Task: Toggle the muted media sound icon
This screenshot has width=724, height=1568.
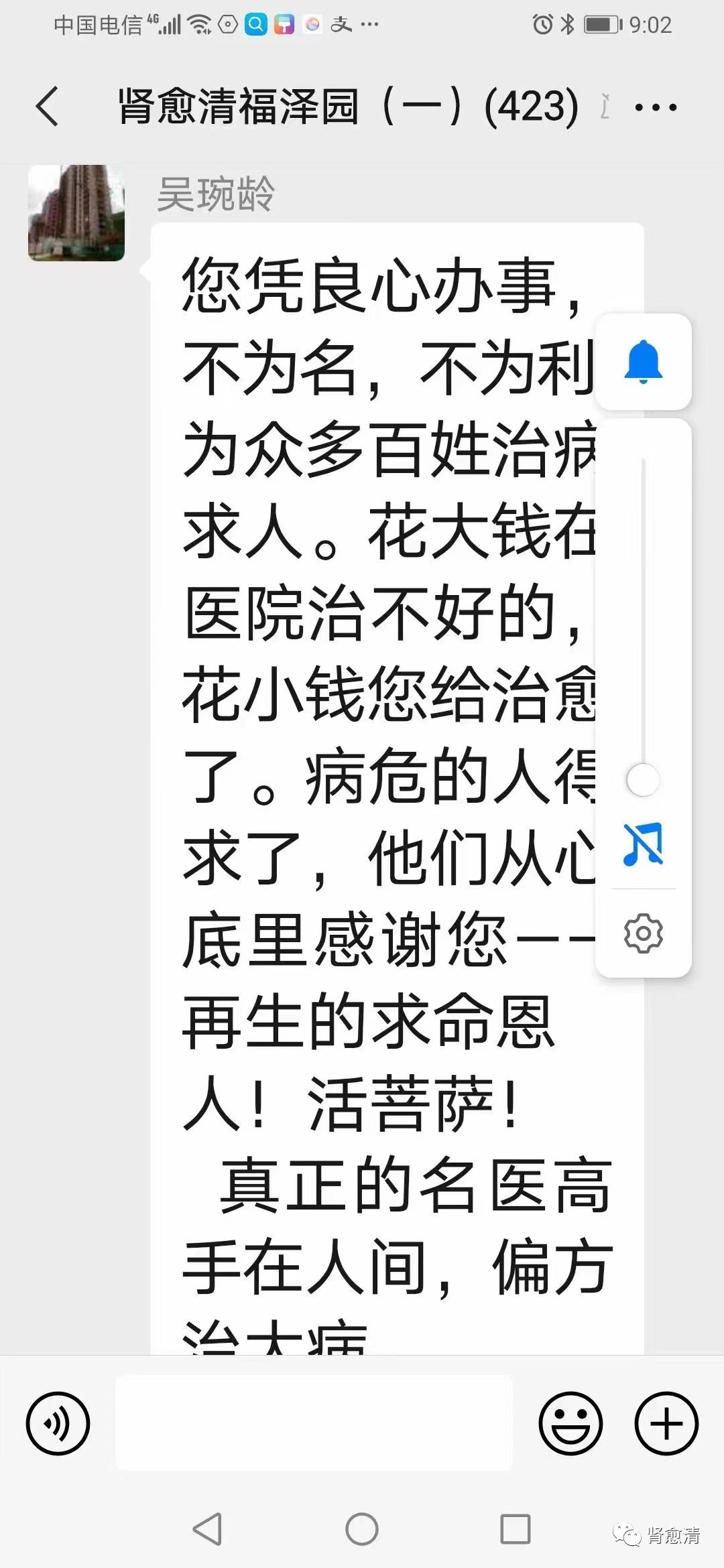Action: click(x=643, y=844)
